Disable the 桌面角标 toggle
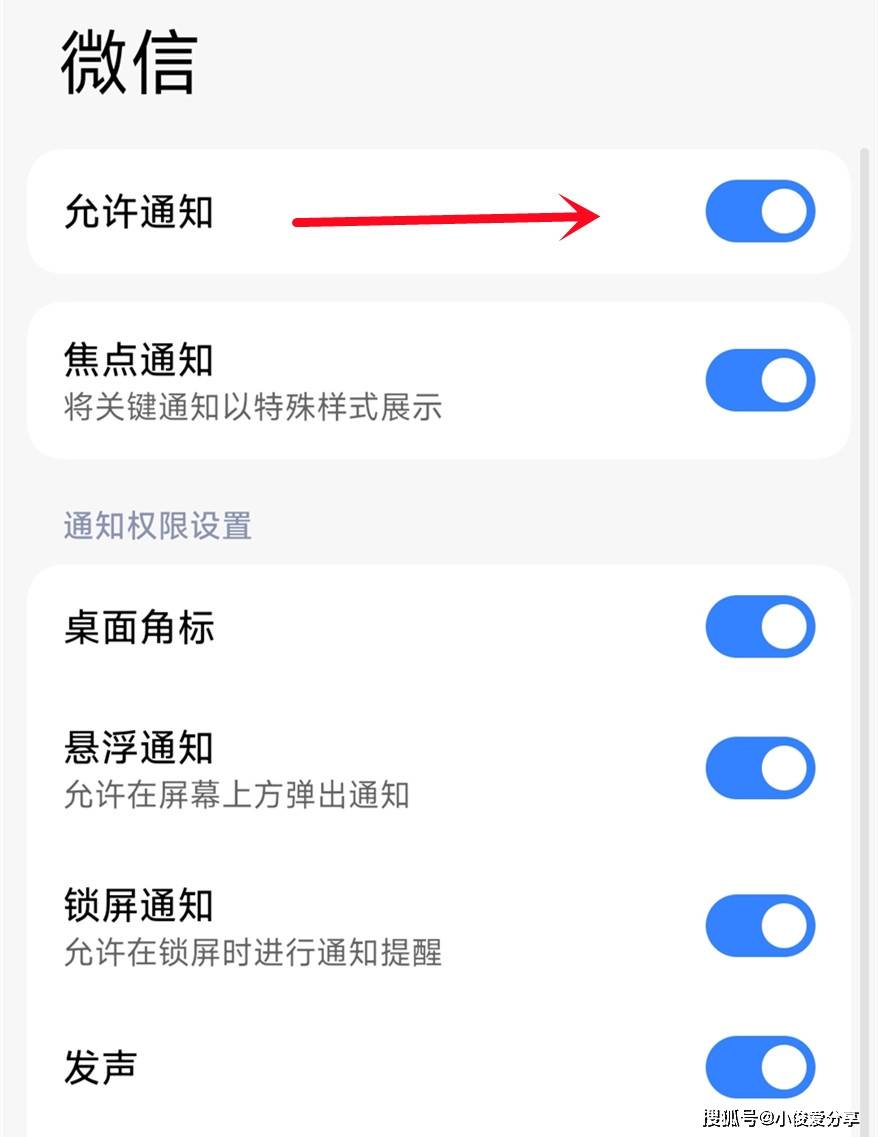 [x=760, y=627]
